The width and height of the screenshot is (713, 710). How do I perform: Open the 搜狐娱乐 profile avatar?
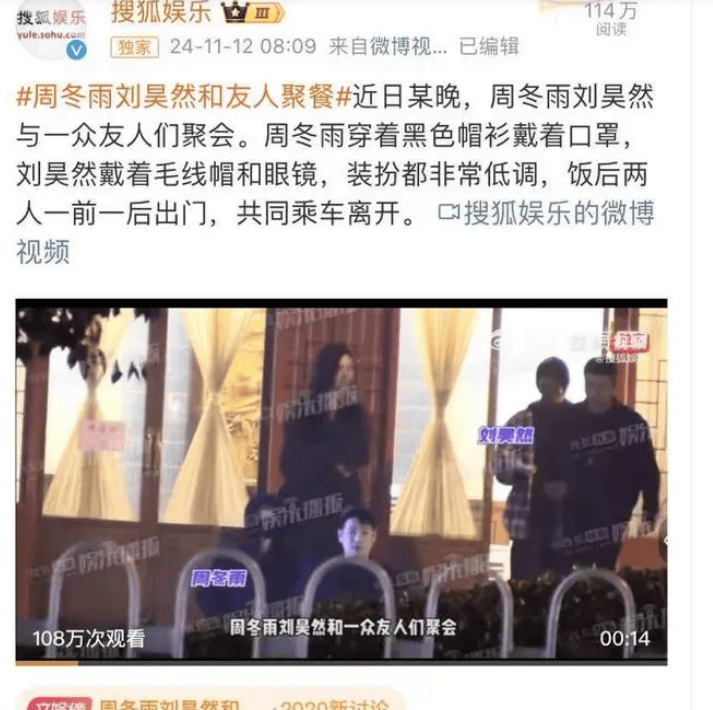click(51, 27)
